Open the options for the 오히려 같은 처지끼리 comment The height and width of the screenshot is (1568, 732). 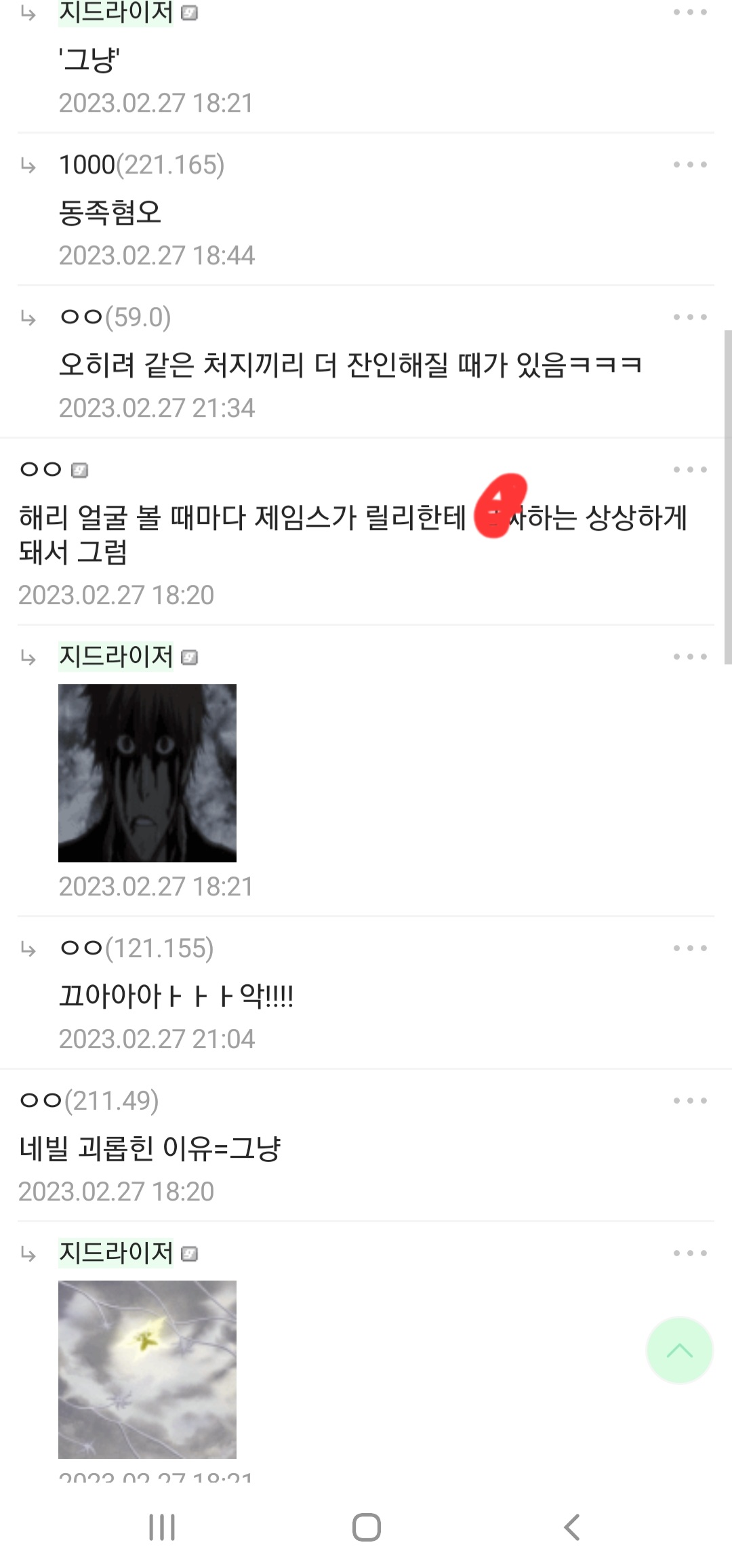[x=690, y=317]
